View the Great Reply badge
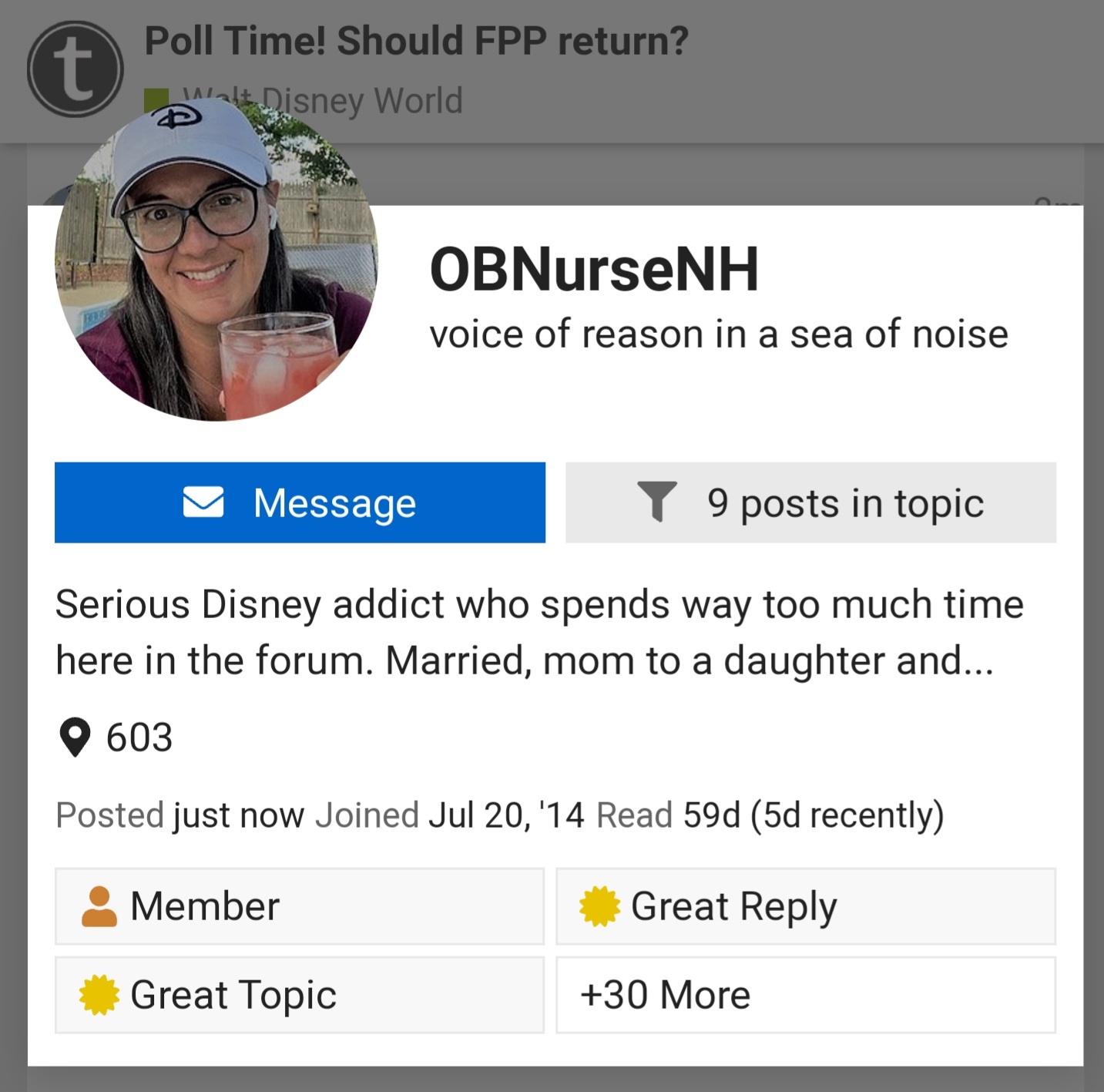Viewport: 1104px width, 1092px height. (x=805, y=906)
